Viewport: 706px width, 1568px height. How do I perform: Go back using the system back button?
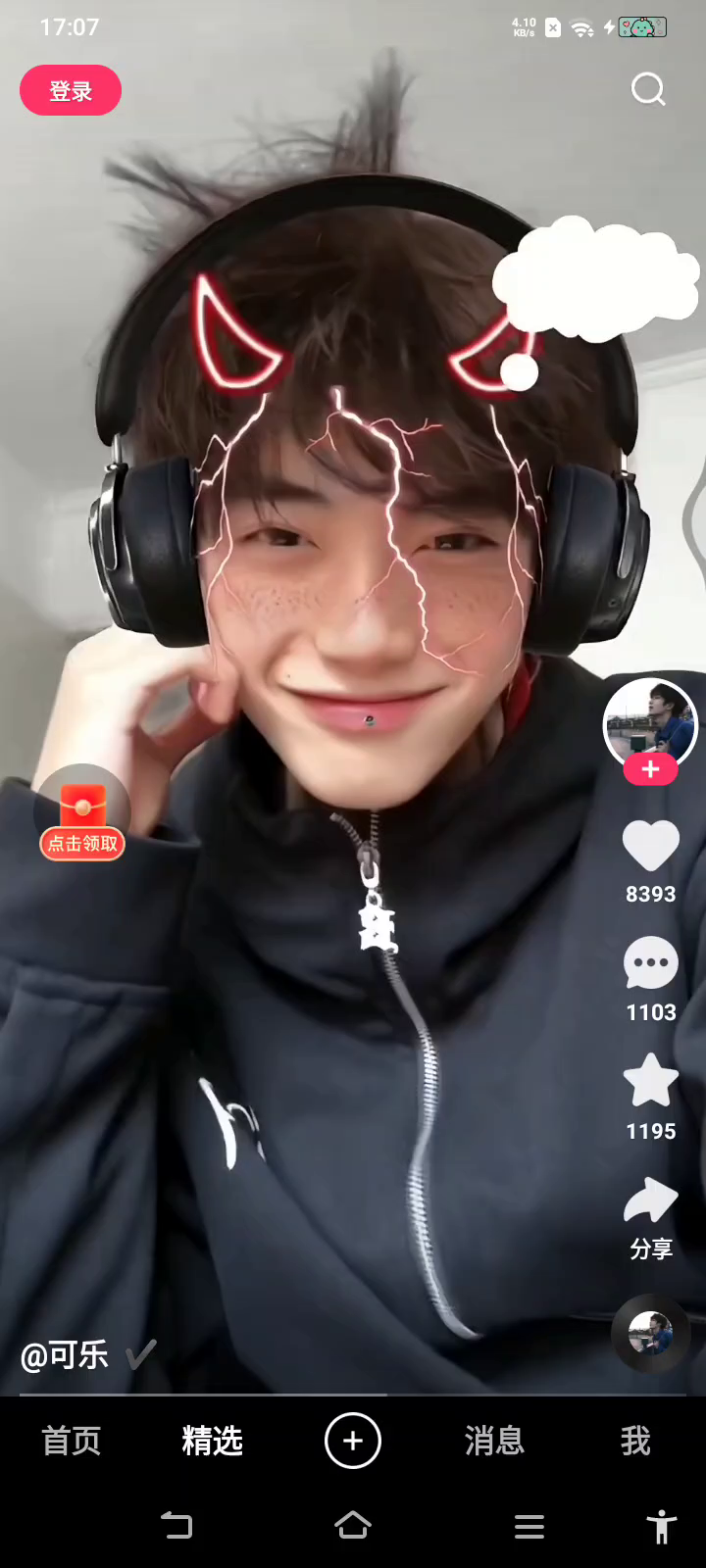(176, 1526)
